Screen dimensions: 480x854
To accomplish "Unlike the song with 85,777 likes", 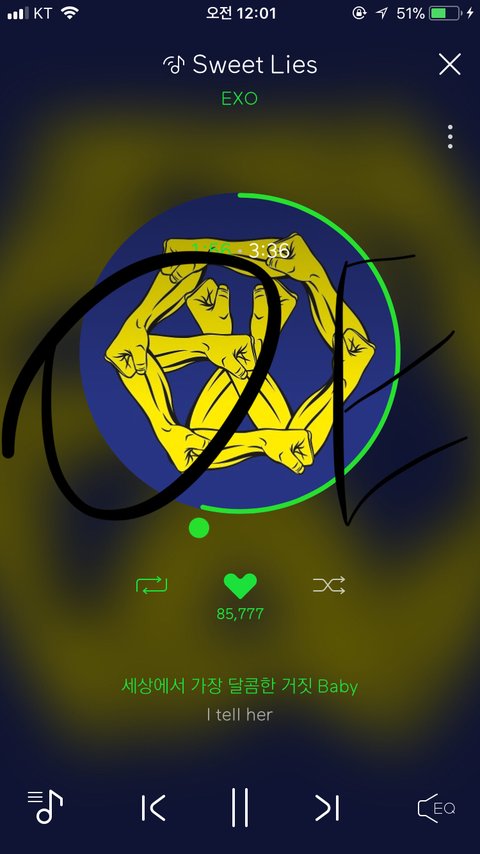I will (x=240, y=586).
